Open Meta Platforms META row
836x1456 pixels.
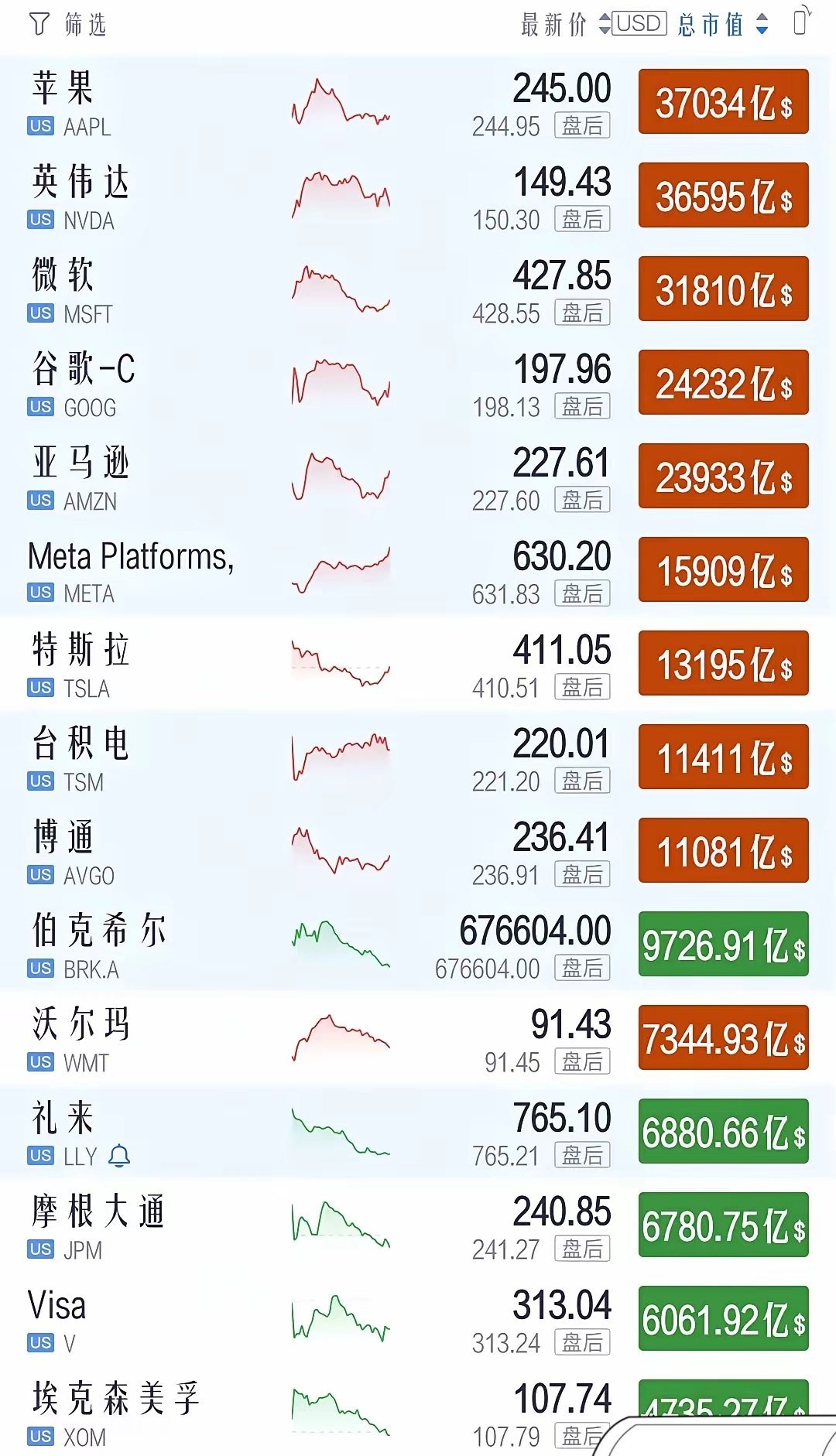tap(418, 571)
